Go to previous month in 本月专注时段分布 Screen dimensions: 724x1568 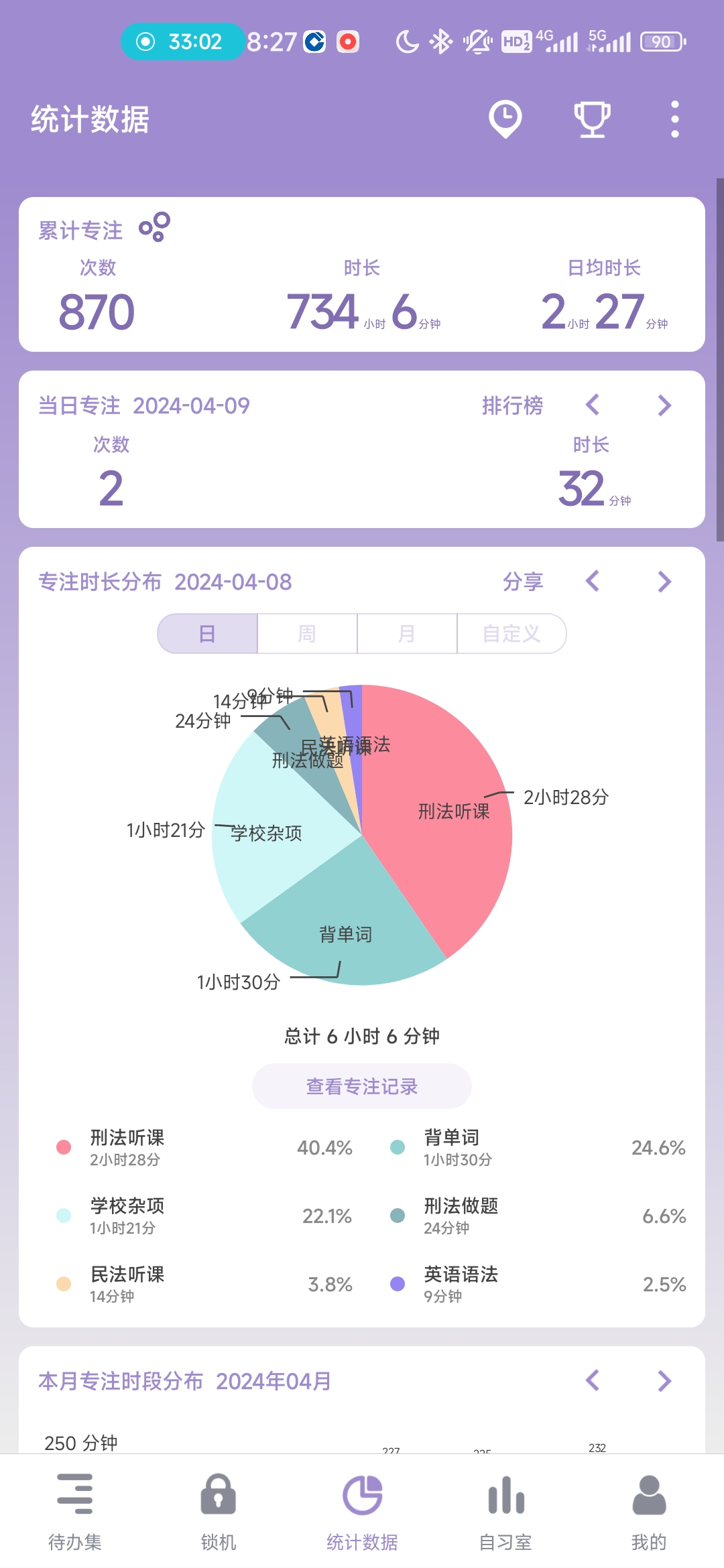click(x=592, y=1380)
